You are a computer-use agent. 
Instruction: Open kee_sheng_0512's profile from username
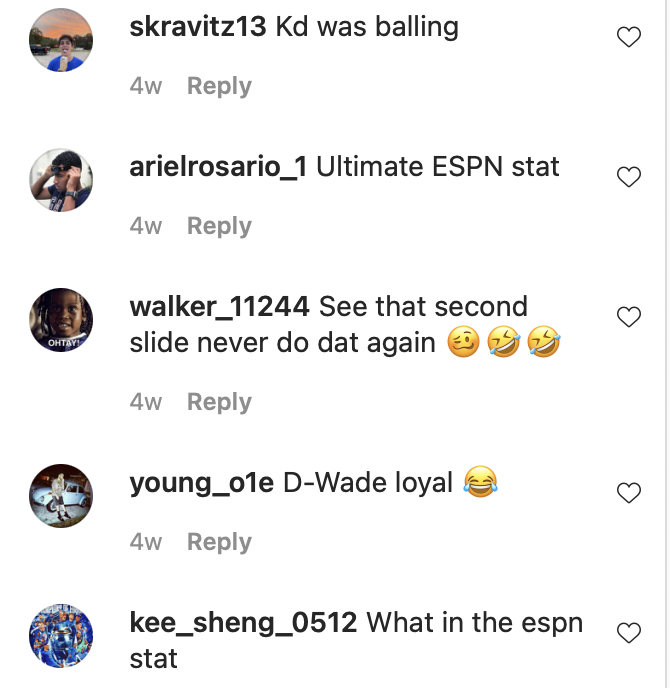[243, 623]
